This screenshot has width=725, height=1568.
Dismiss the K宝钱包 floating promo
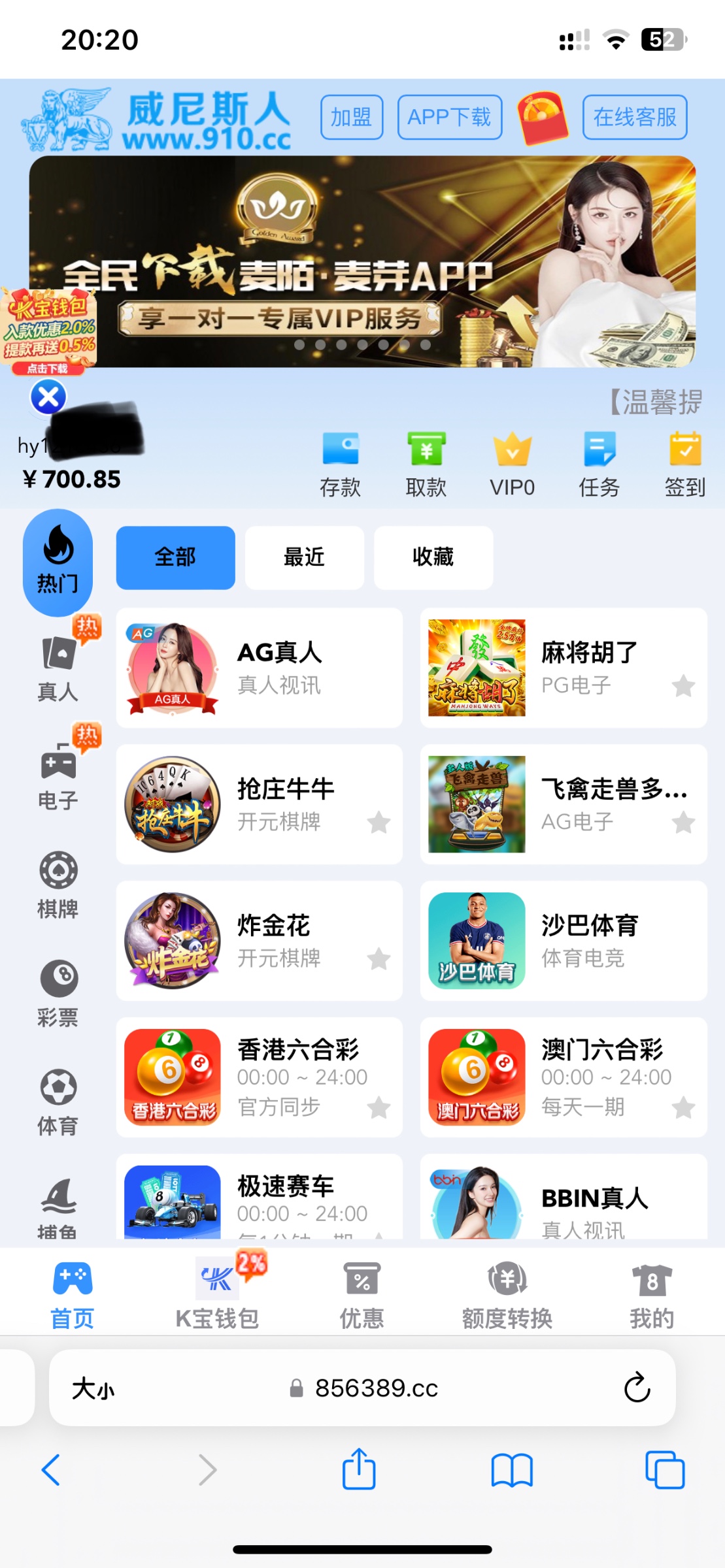(48, 397)
